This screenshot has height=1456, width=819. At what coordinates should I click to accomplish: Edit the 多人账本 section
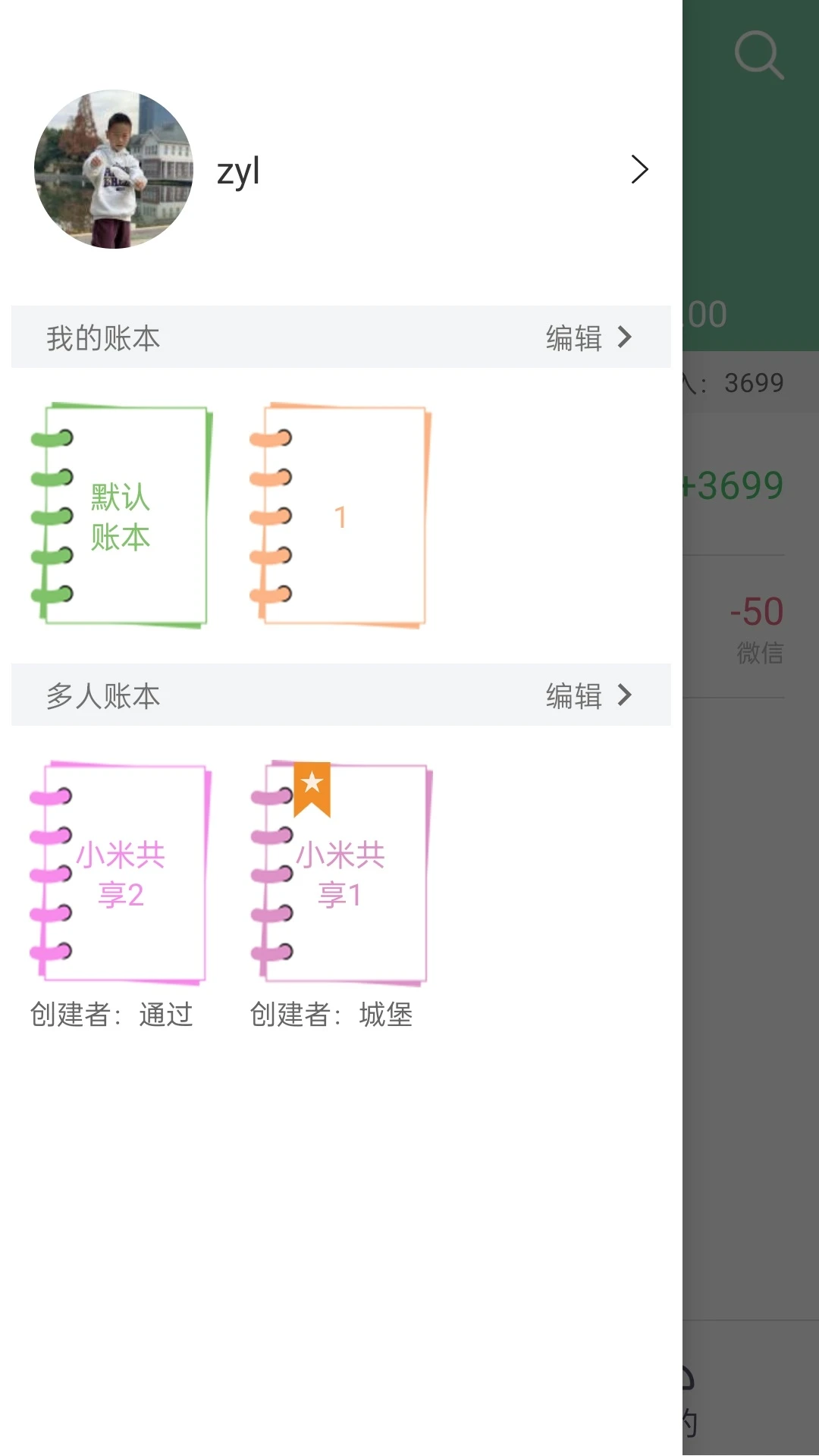coord(588,695)
